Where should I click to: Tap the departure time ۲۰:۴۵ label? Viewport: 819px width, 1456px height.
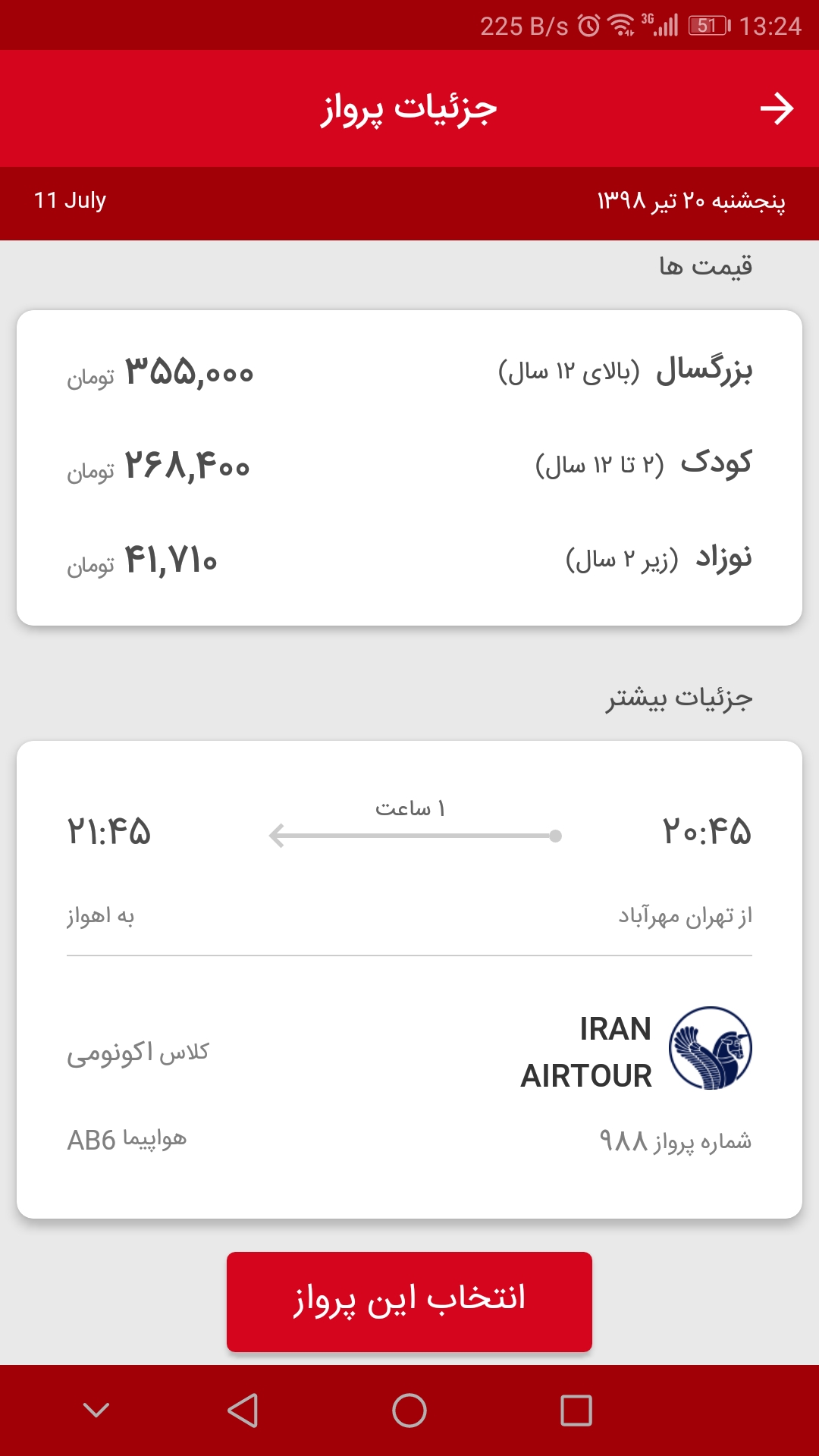(705, 832)
